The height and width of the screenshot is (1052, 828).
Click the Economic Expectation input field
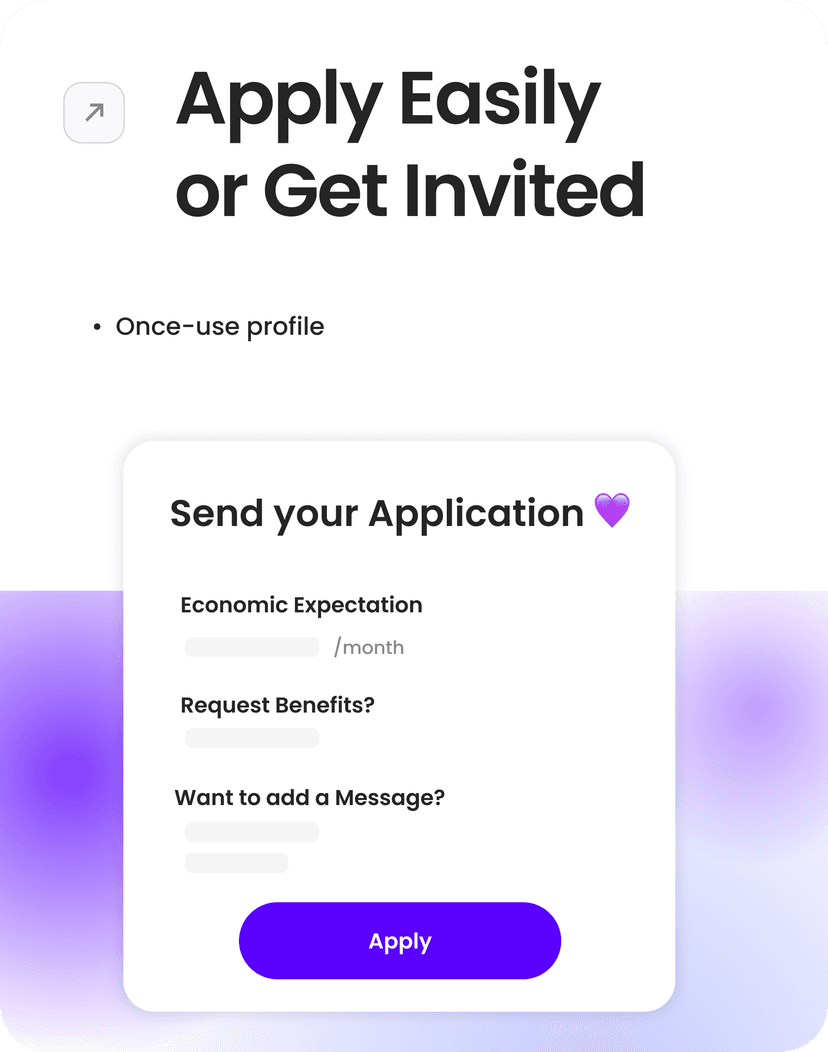point(251,647)
